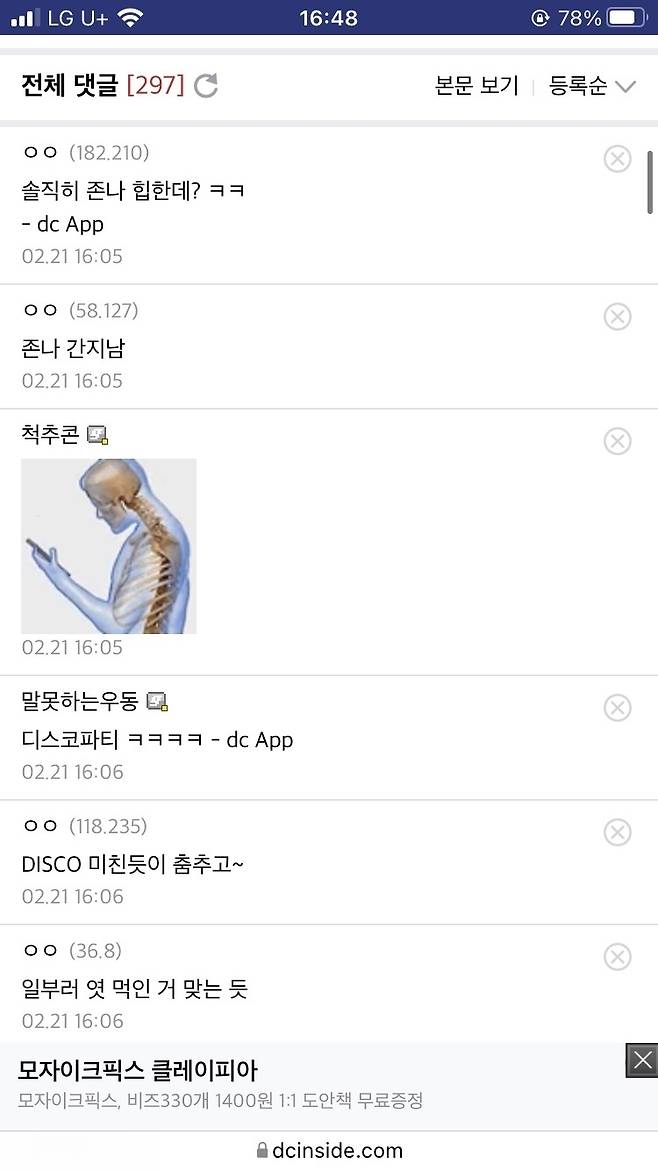The image size is (658, 1170).
Task: Open the 척추콘 user profile
Action: click(52, 434)
